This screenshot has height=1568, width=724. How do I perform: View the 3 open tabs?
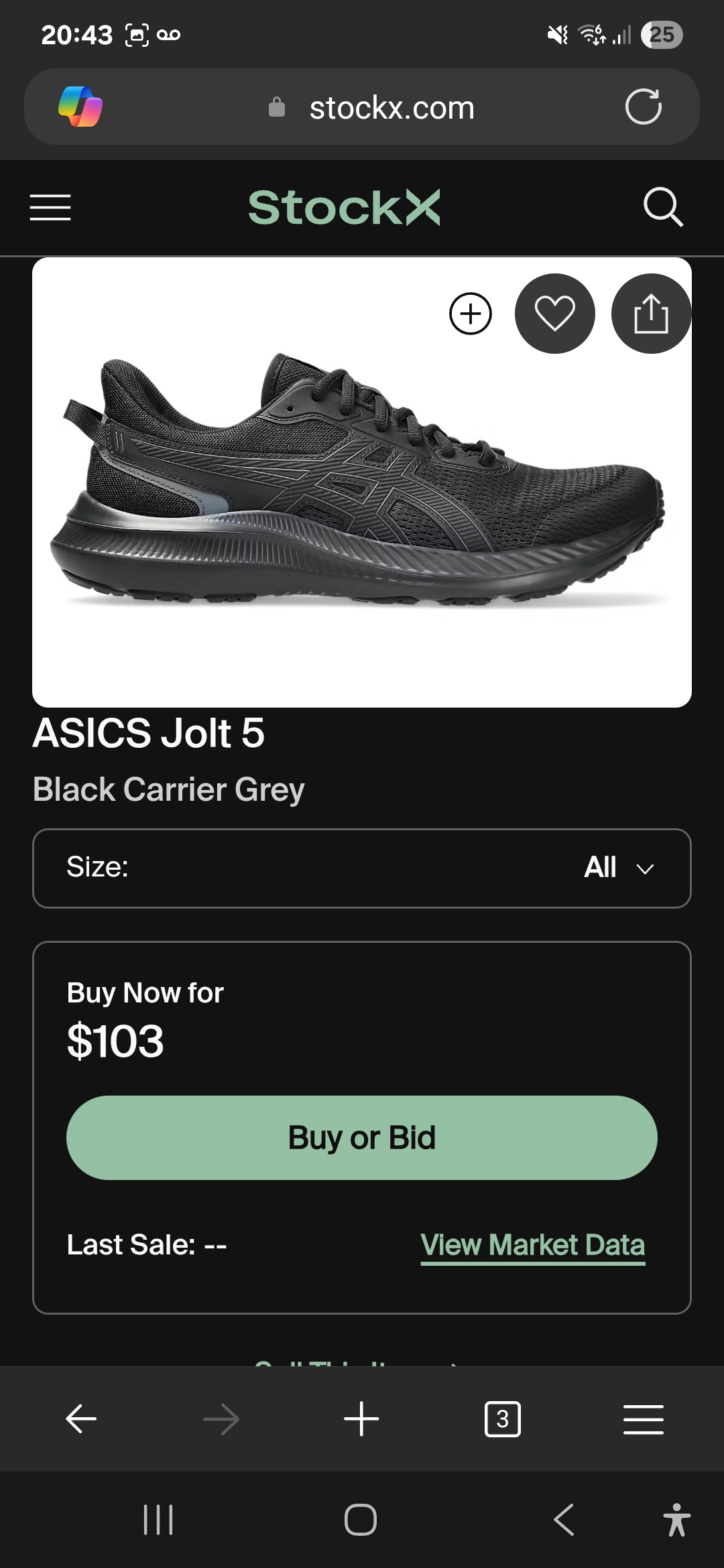(x=502, y=1419)
